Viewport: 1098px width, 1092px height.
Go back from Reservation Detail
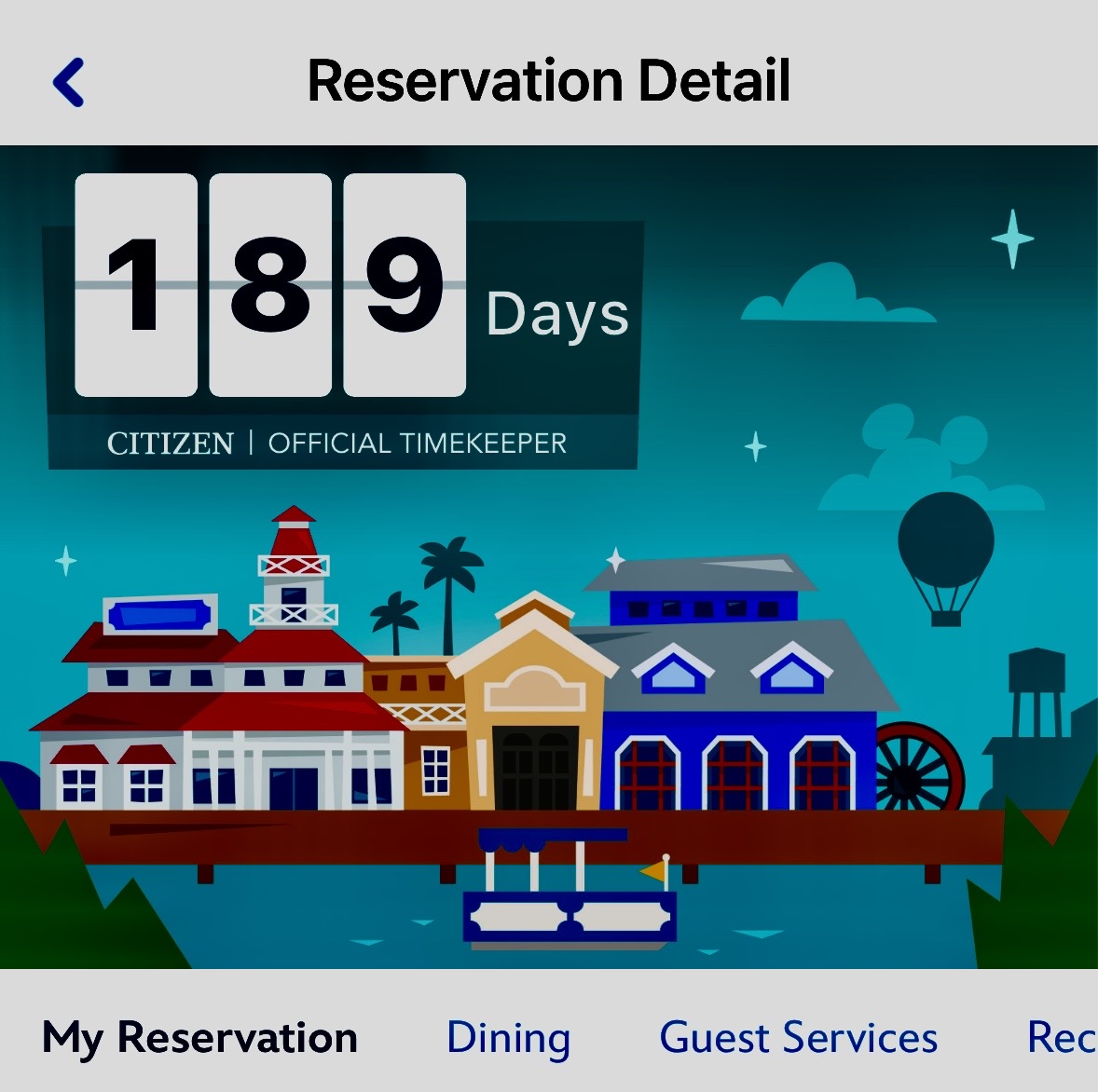click(x=69, y=82)
